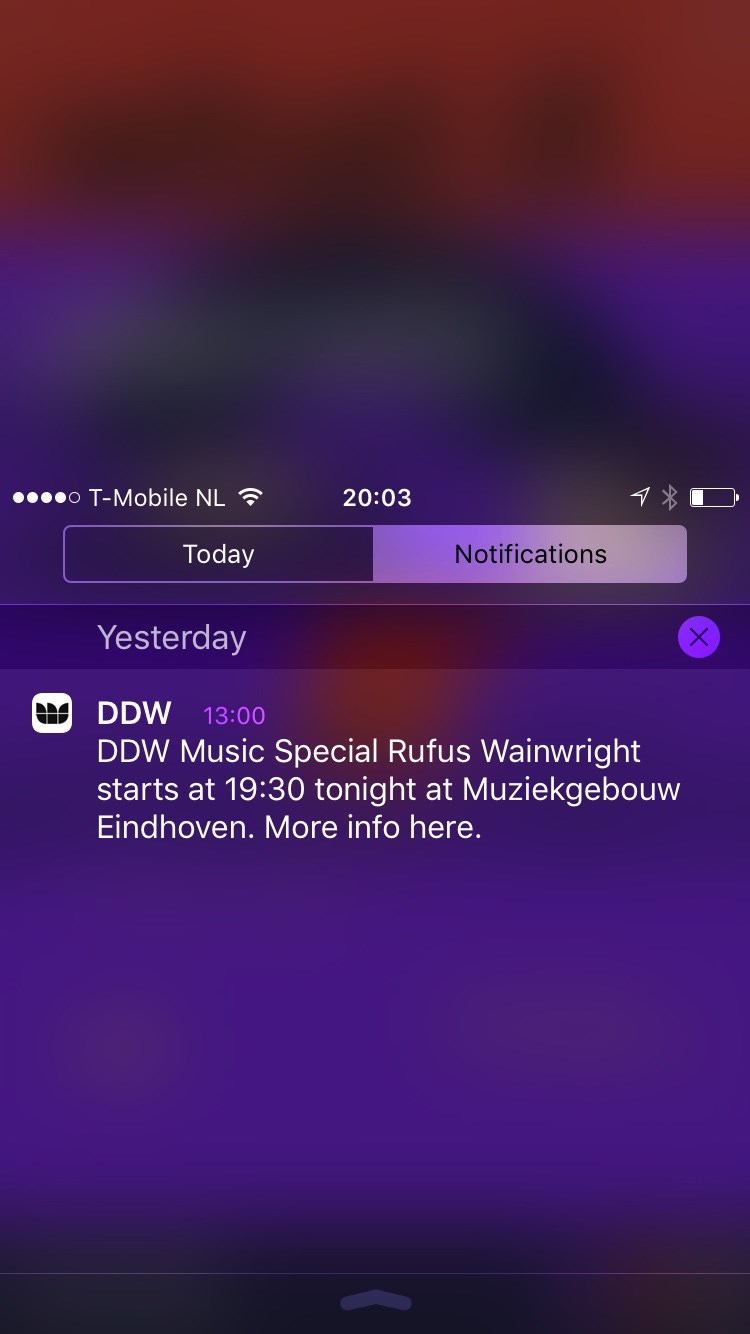The width and height of the screenshot is (750, 1334).
Task: Switch to the Today tab
Action: (x=219, y=554)
